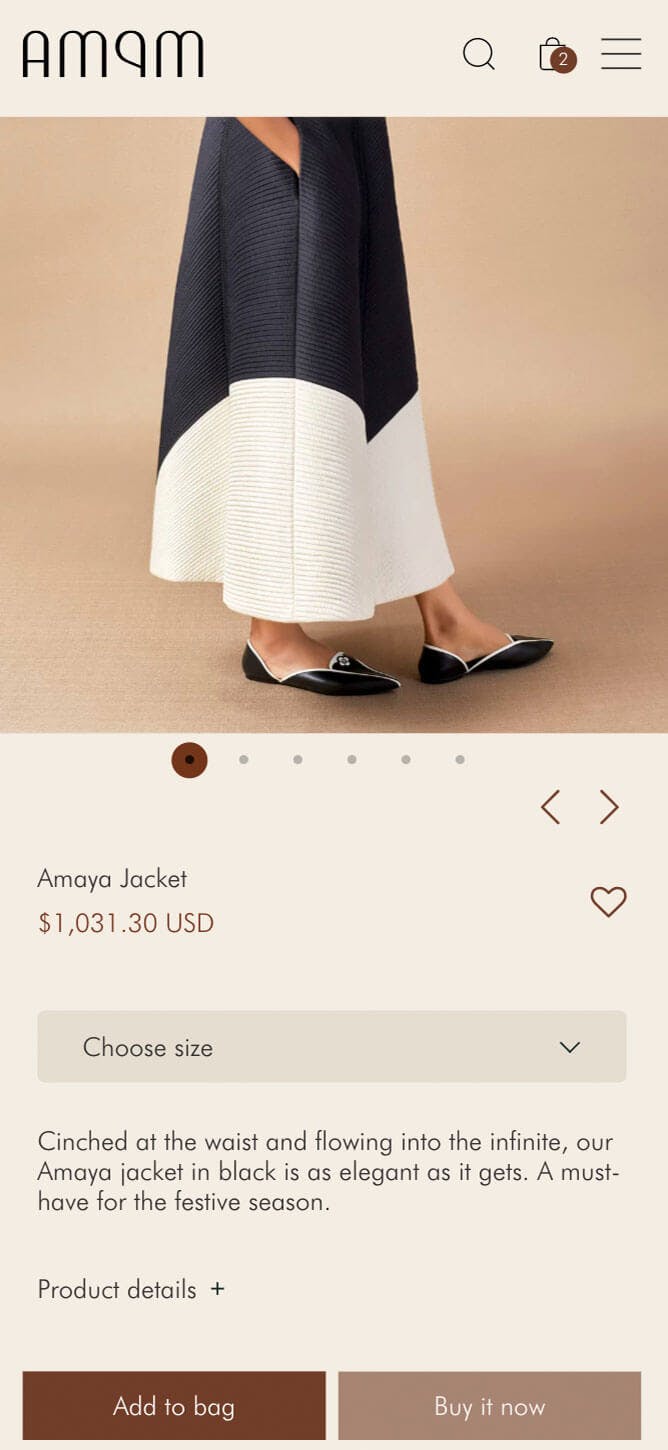
Task: Open the shopping bag with 2 items
Action: coord(555,55)
